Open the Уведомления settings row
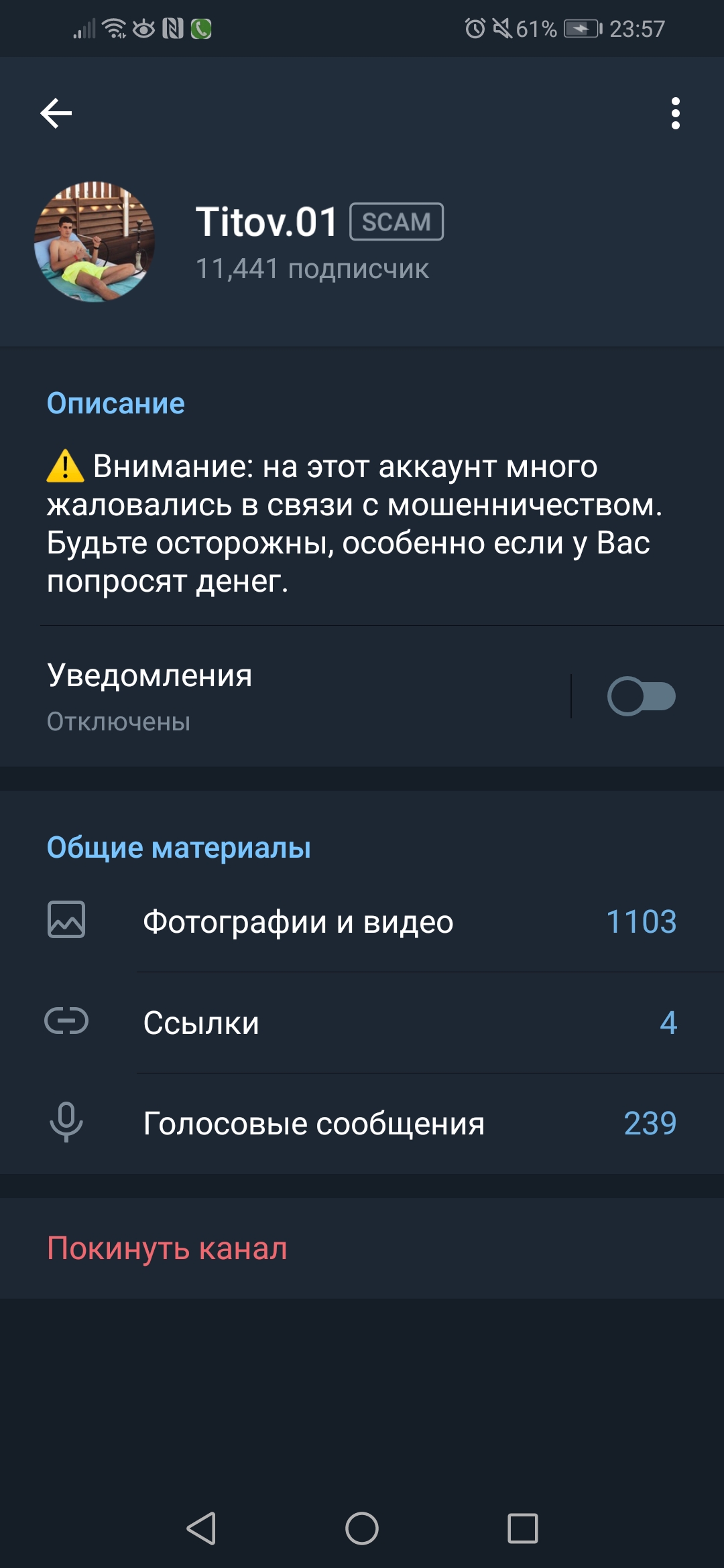The image size is (724, 1568). click(285, 696)
